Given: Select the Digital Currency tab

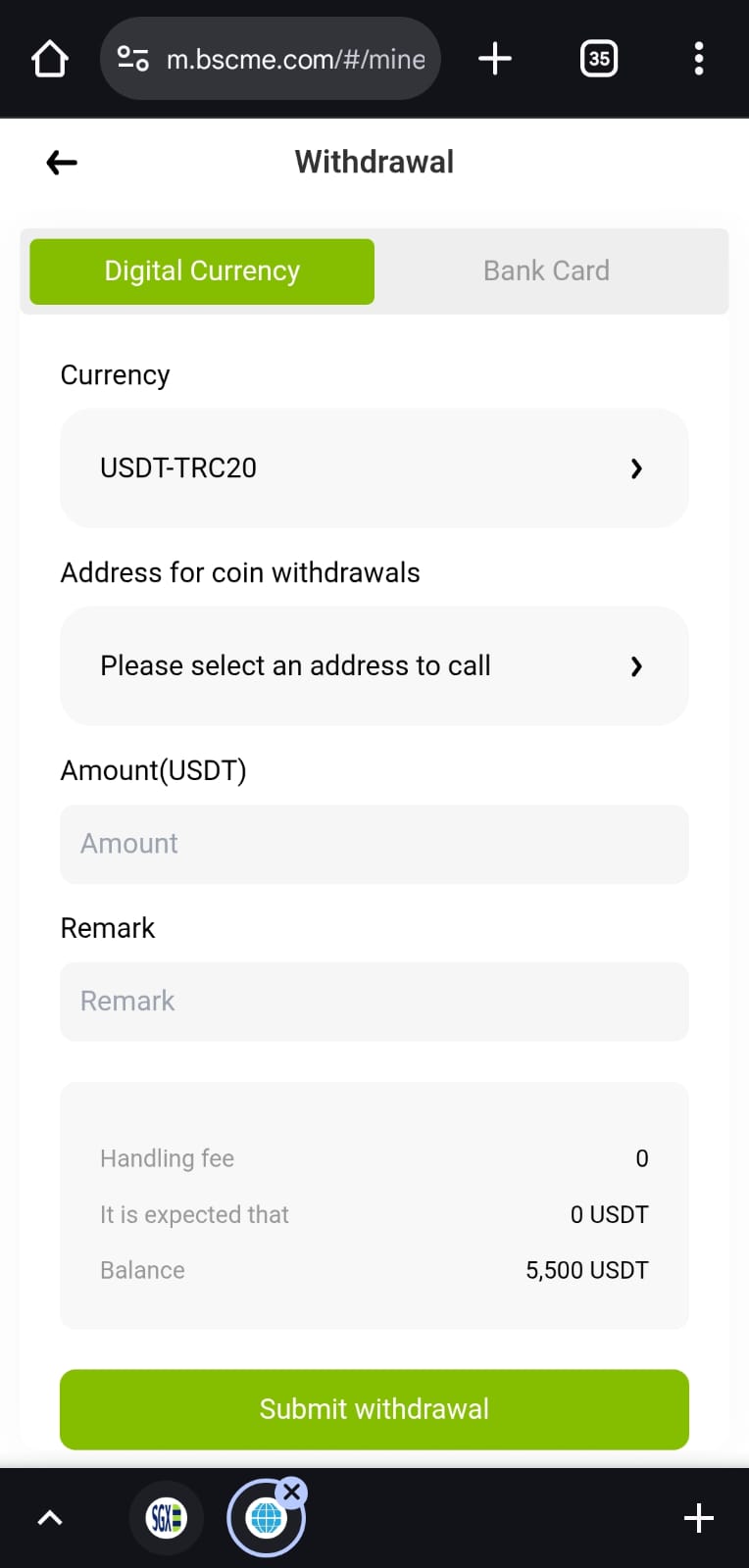Looking at the screenshot, I should 202,270.
